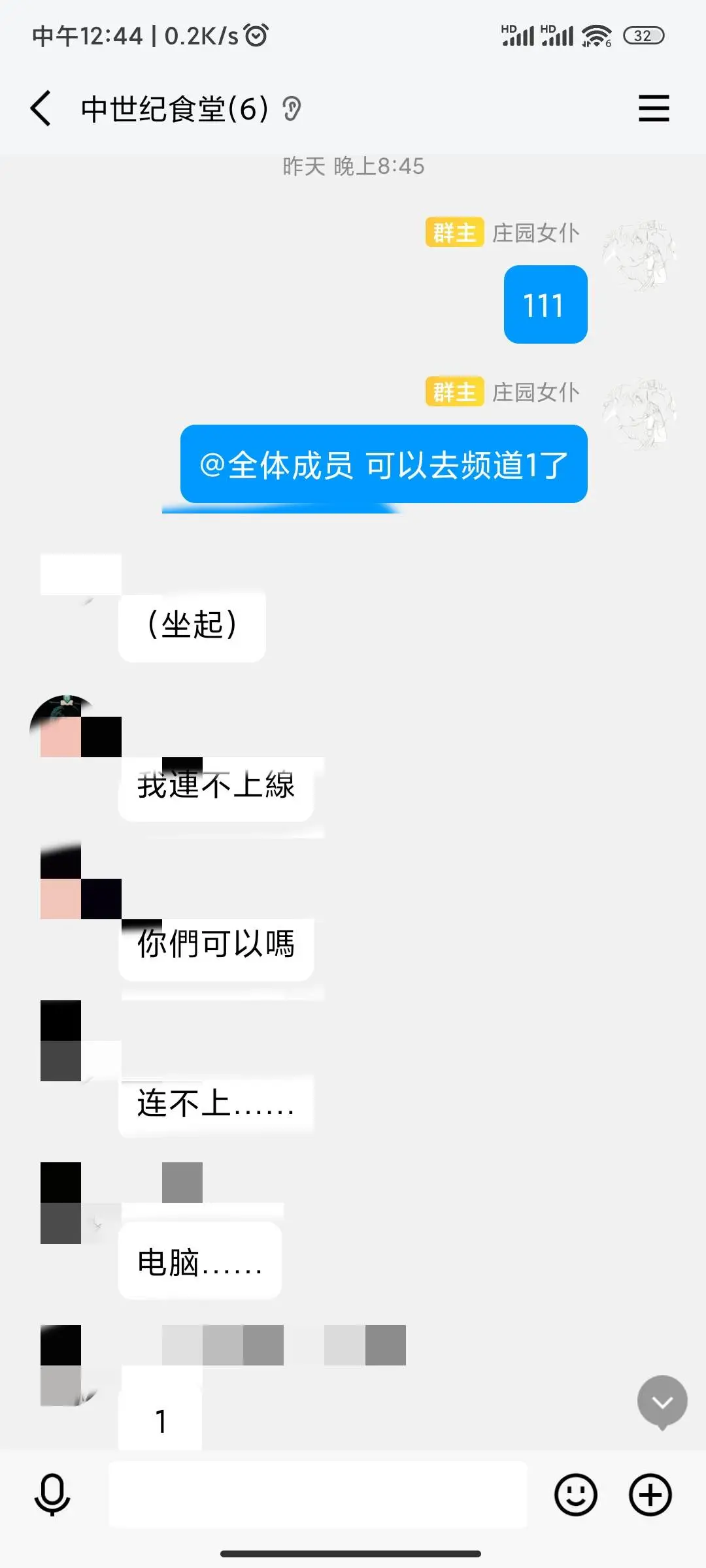Tap the ear-mode icon beside the group title
The width and height of the screenshot is (706, 1568).
point(292,109)
